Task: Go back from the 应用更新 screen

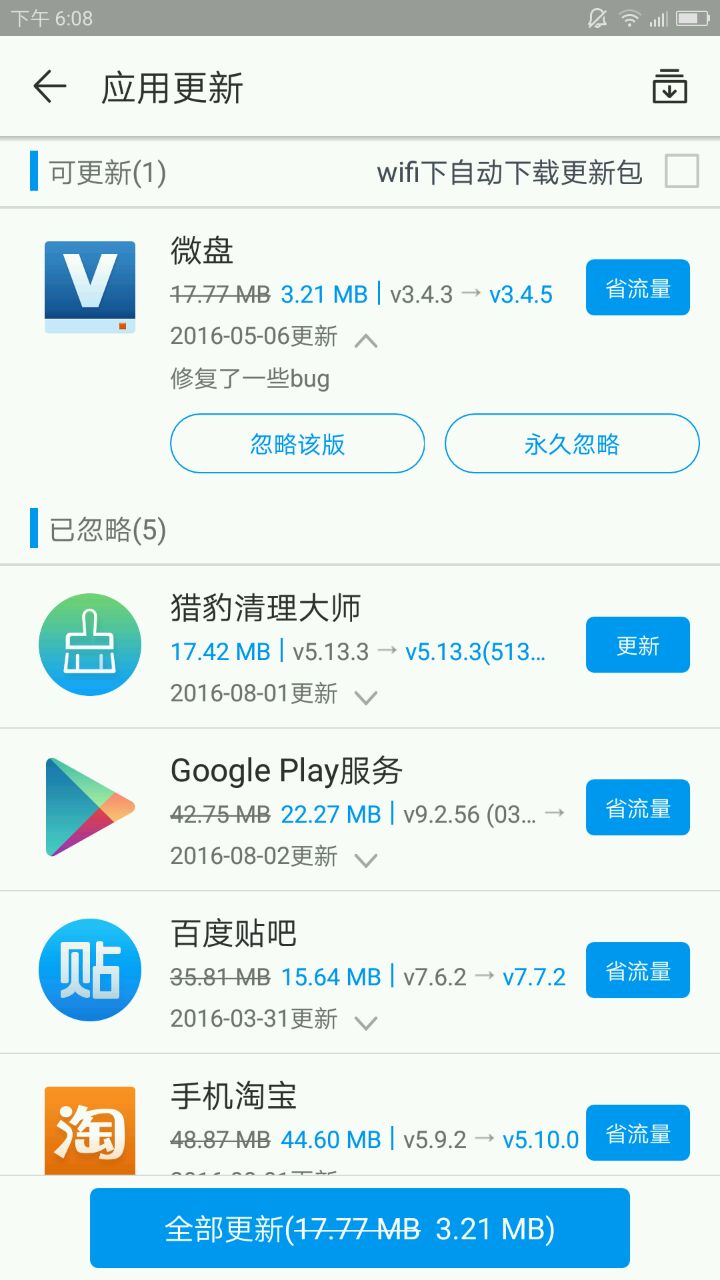Action: (50, 87)
